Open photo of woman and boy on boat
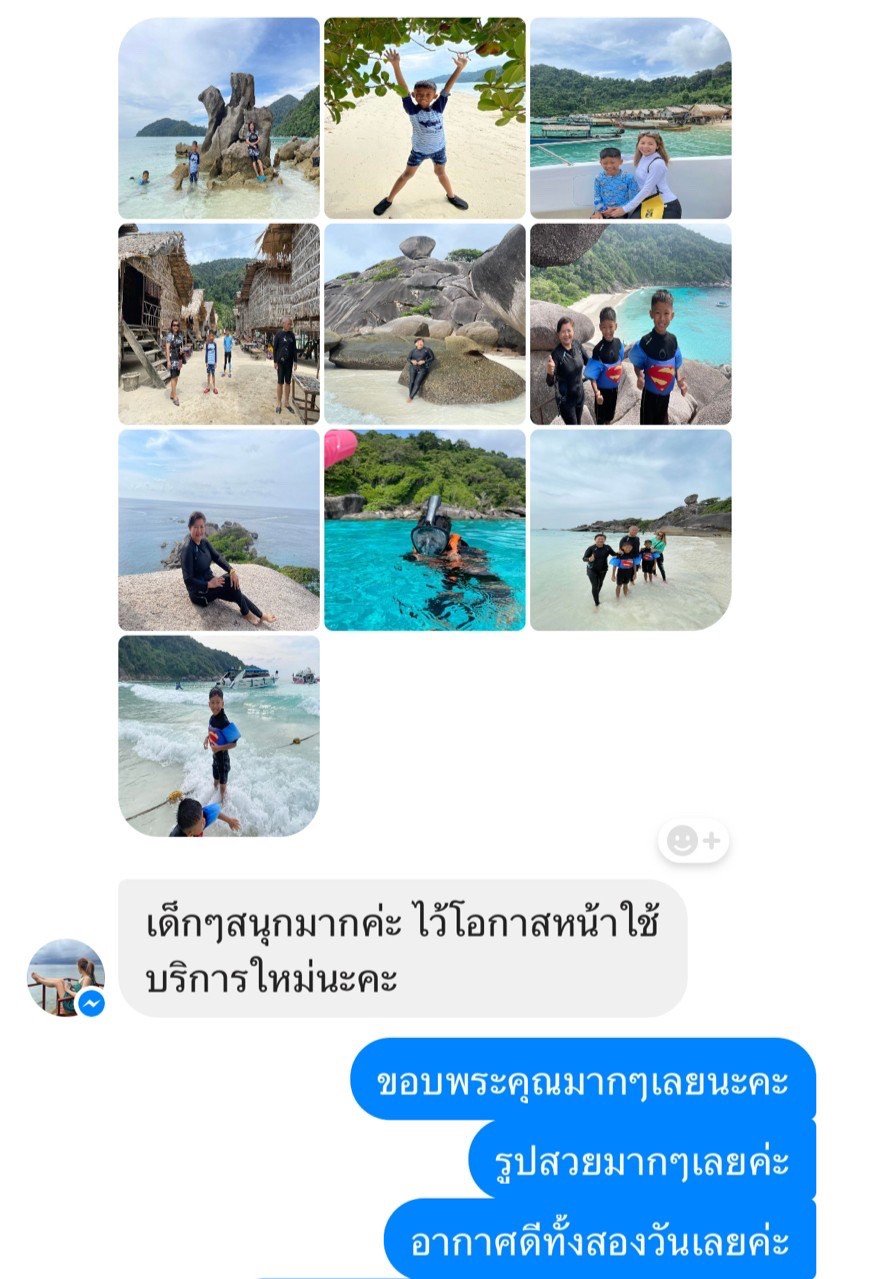Screen dimensions: 870x1279 (630, 118)
